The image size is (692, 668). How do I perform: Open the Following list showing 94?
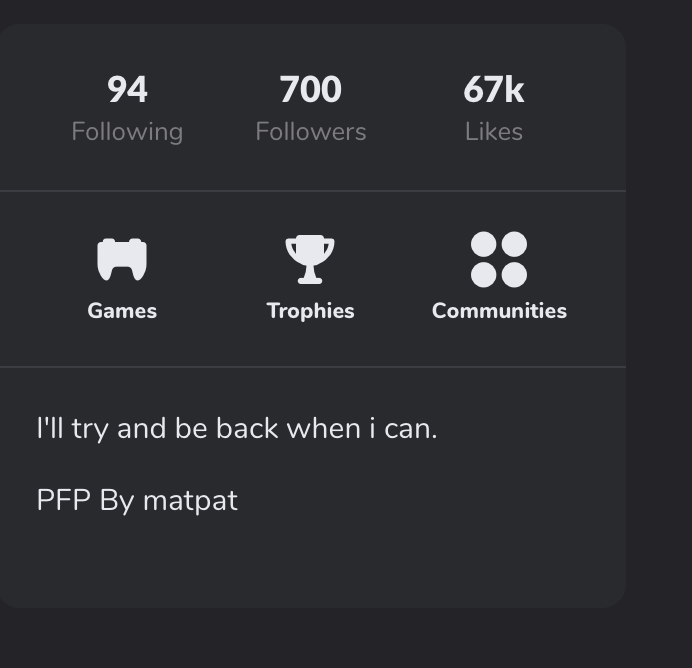127,108
